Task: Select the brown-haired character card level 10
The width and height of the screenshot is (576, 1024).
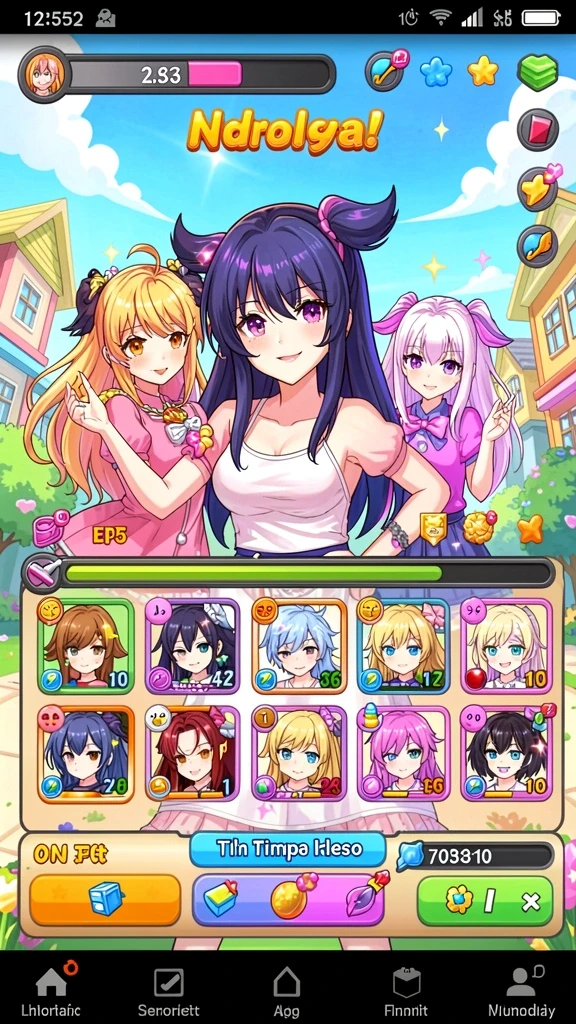Action: pos(86,647)
